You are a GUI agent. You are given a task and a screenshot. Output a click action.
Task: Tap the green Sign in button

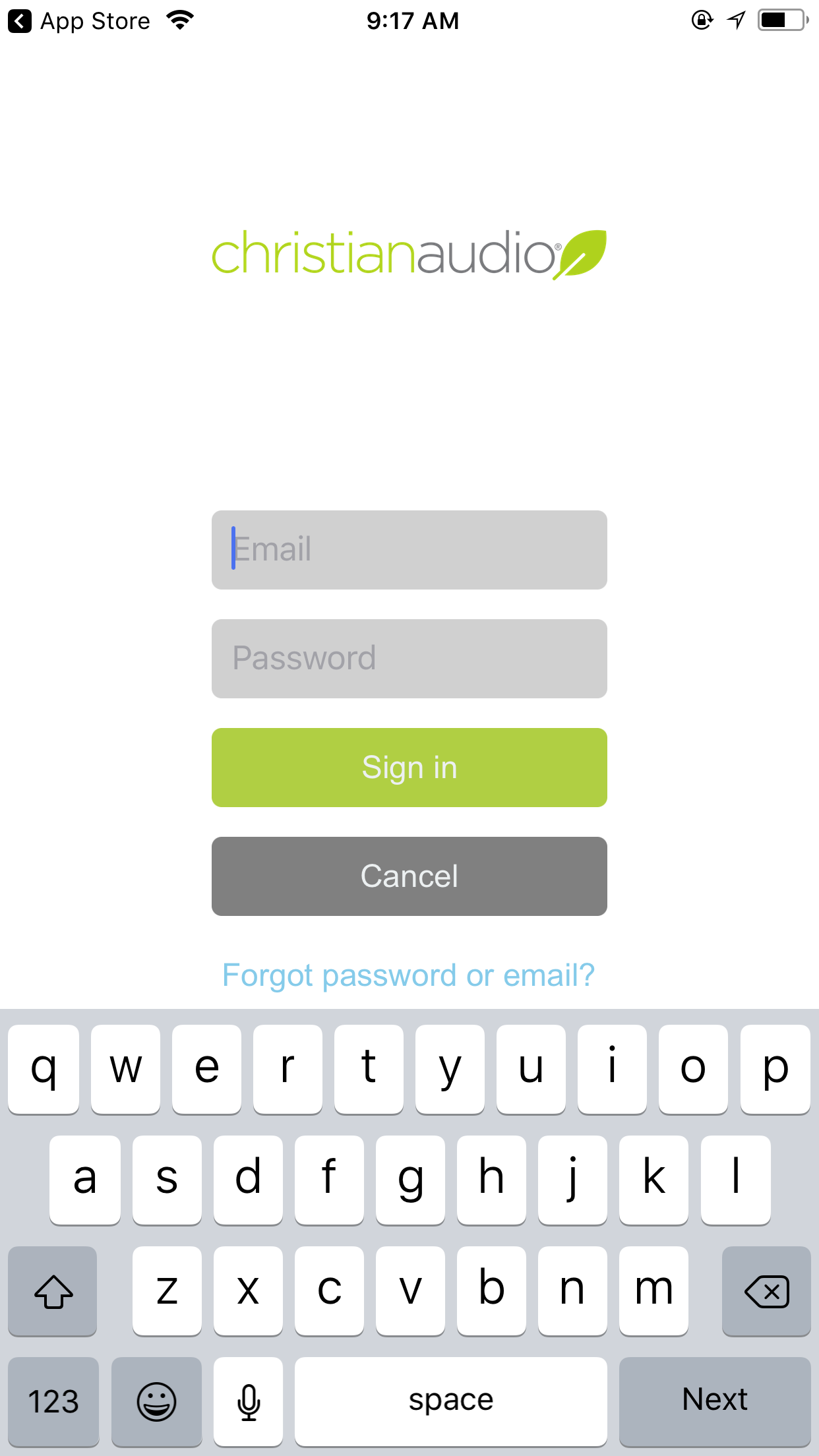[x=409, y=767]
